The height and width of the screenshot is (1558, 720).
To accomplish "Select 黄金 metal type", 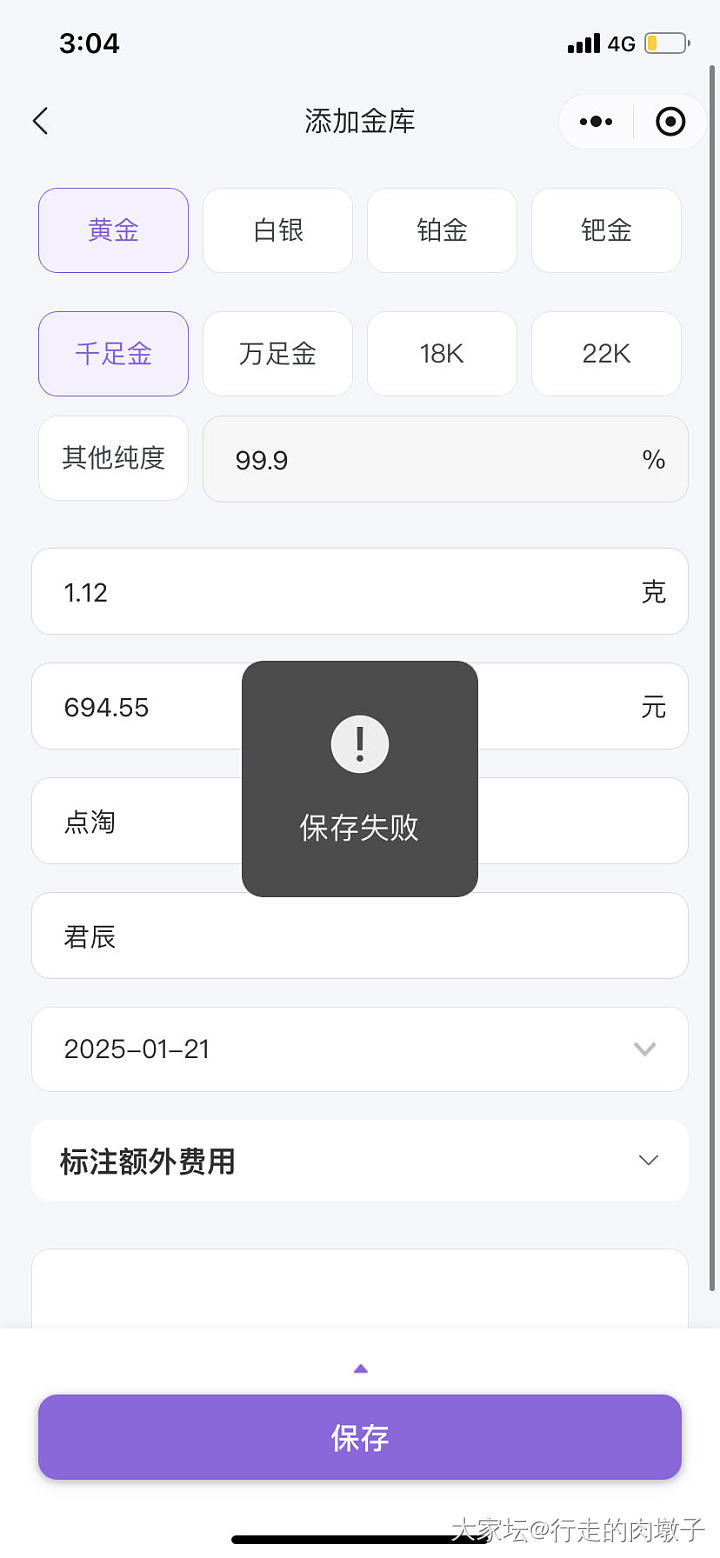I will pos(113,230).
